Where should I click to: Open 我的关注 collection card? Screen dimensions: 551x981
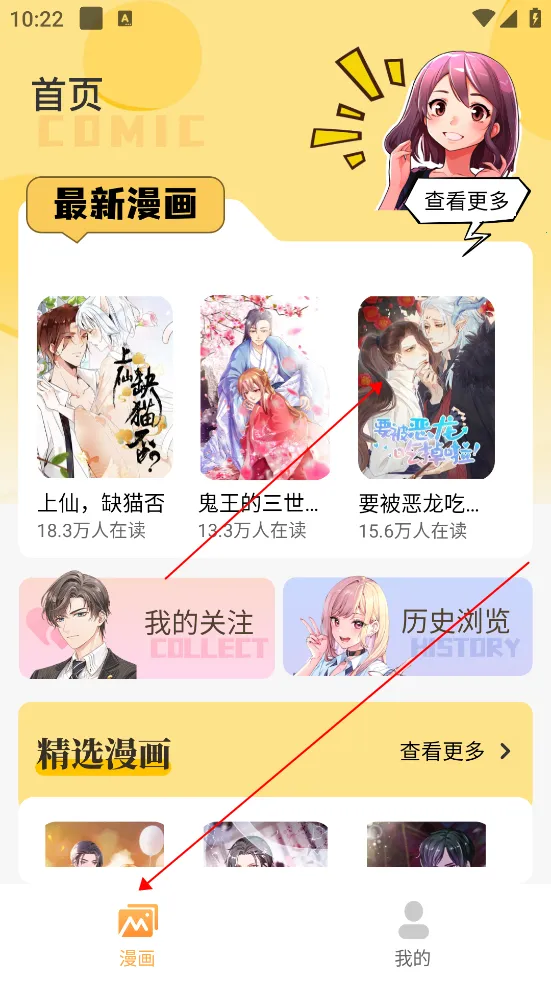147,628
